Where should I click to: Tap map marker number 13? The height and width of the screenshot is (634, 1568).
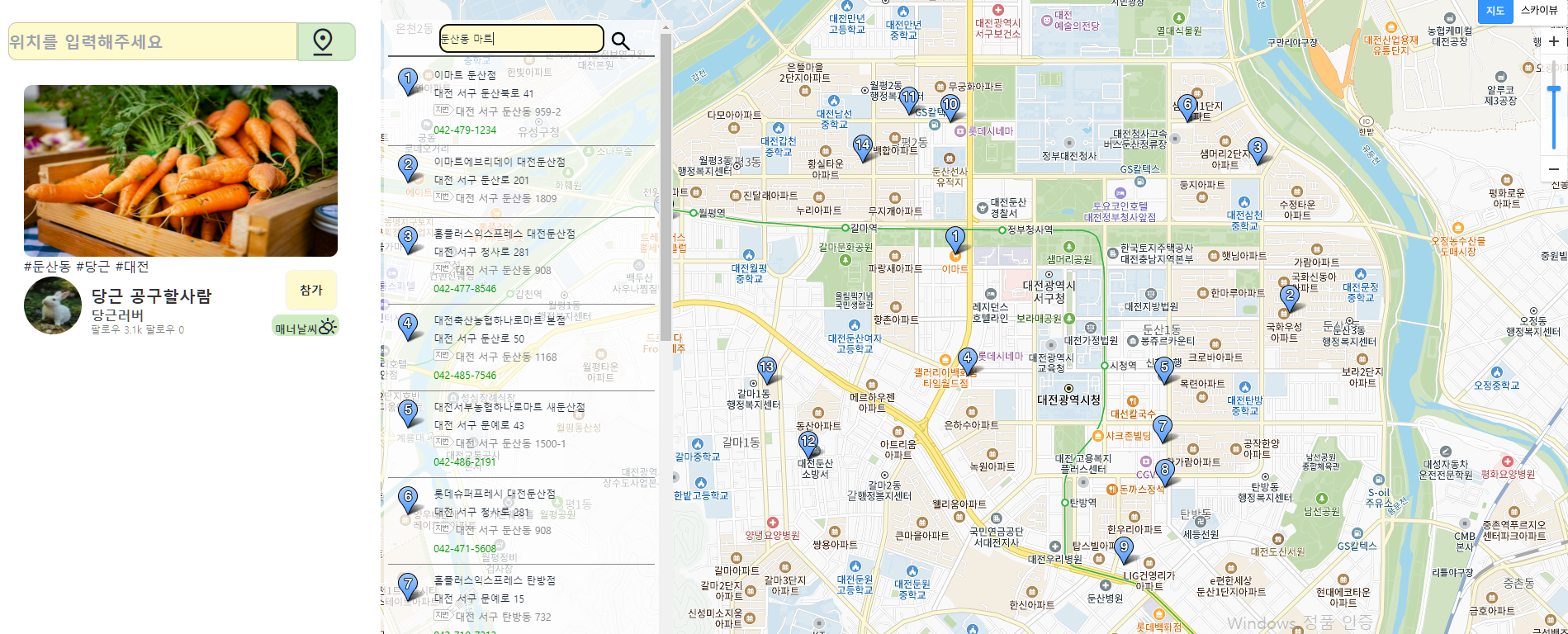click(767, 369)
